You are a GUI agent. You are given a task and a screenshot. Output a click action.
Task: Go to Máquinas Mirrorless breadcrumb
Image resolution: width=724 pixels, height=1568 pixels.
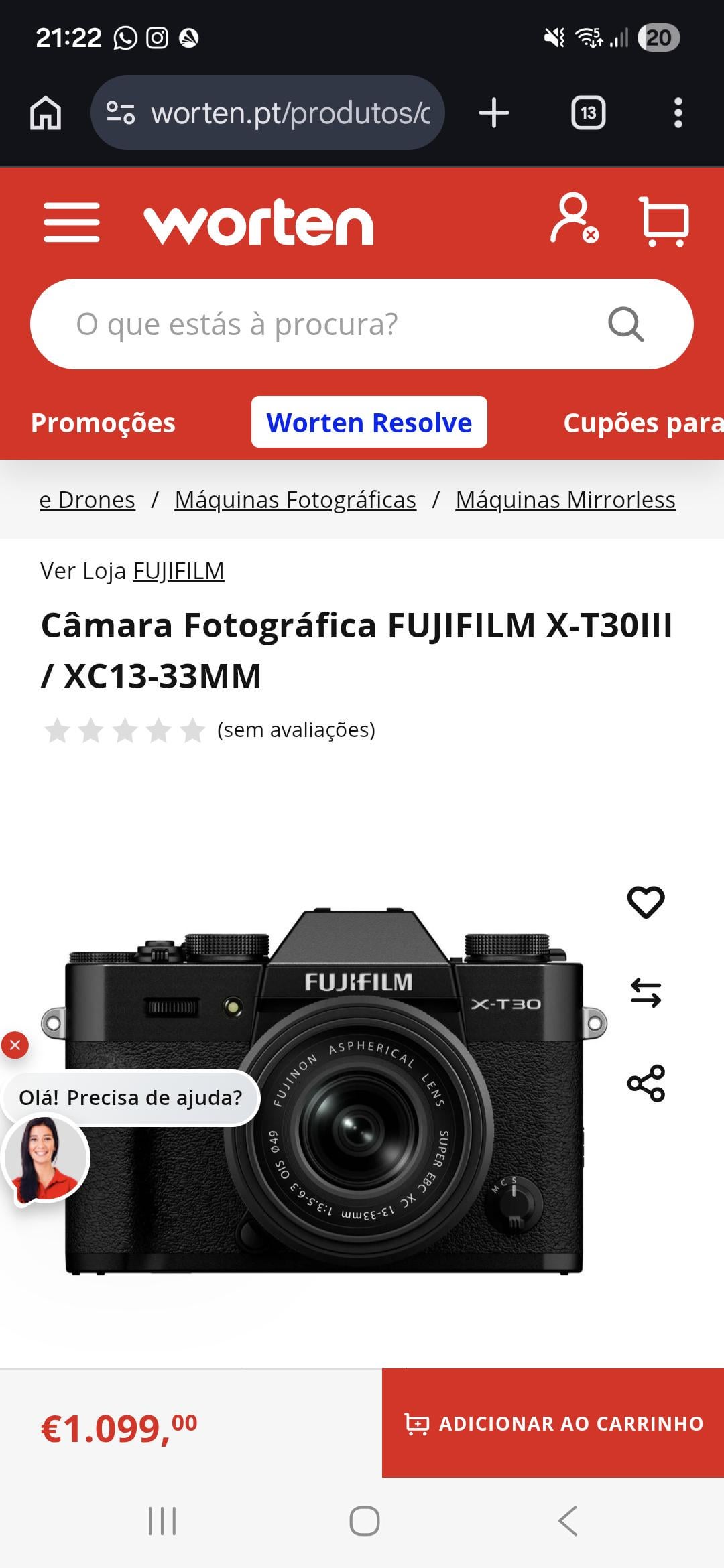pos(565,500)
